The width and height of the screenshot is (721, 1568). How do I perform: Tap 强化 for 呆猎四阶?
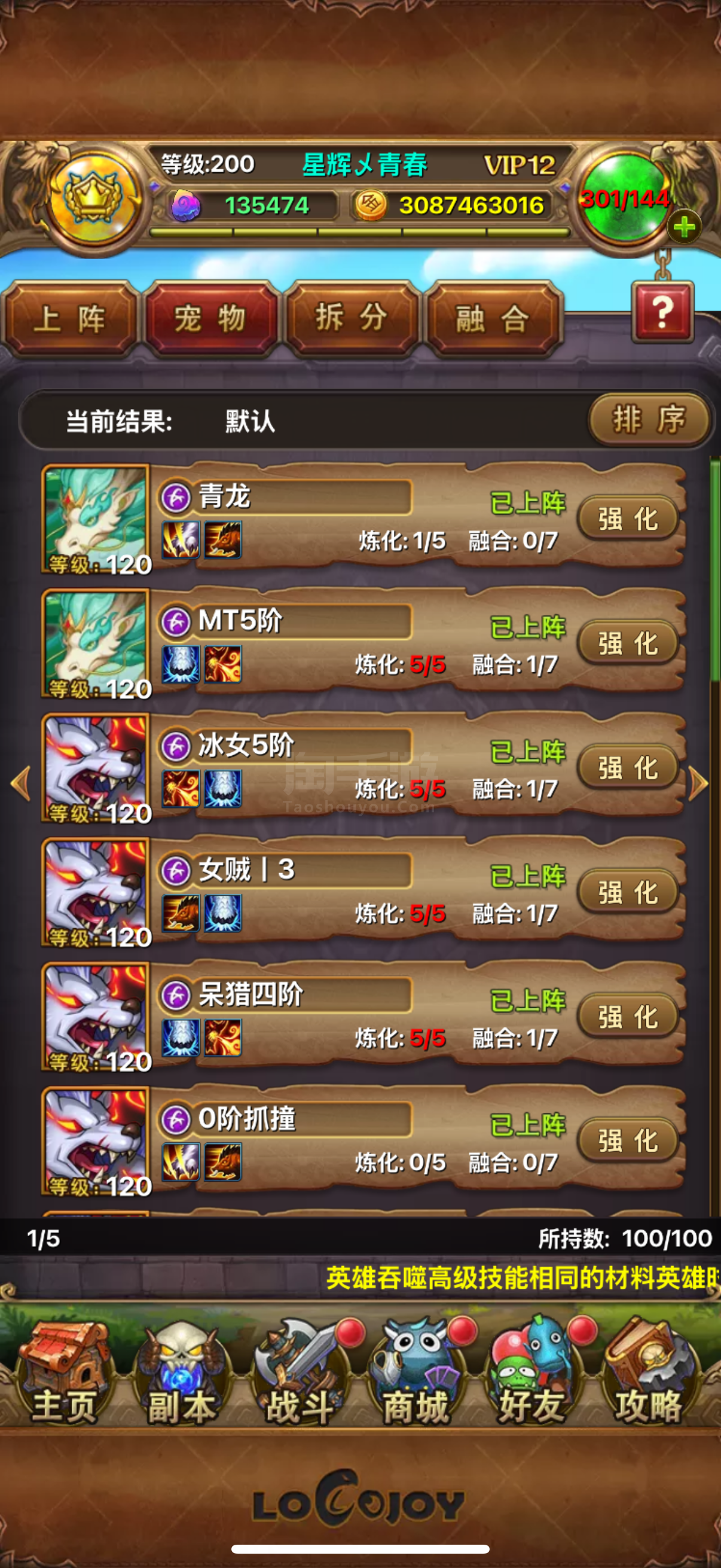point(628,1017)
